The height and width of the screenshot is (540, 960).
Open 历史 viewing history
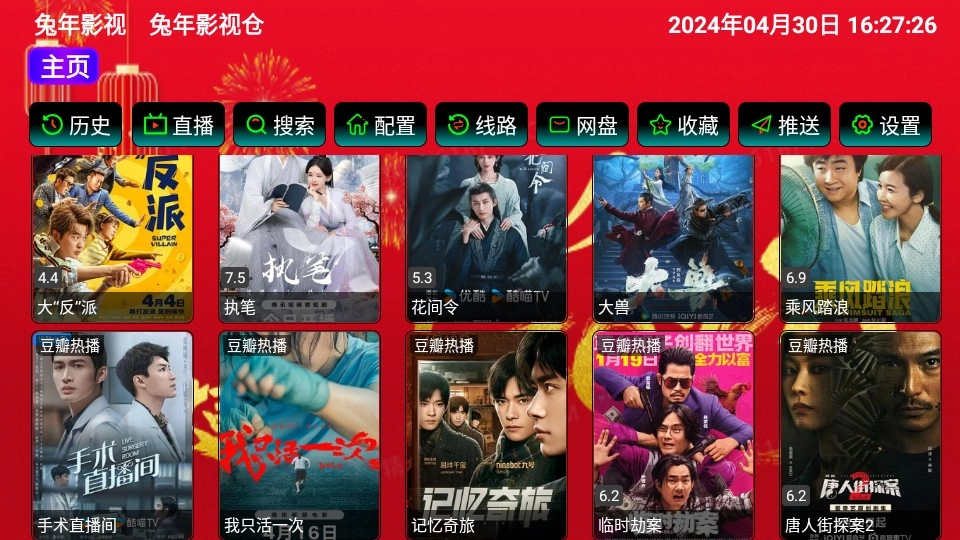[x=76, y=125]
